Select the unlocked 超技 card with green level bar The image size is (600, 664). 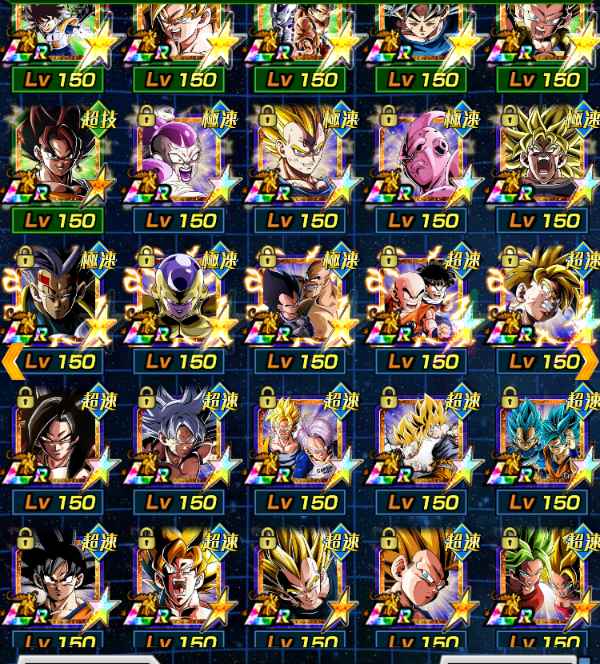[x=62, y=160]
